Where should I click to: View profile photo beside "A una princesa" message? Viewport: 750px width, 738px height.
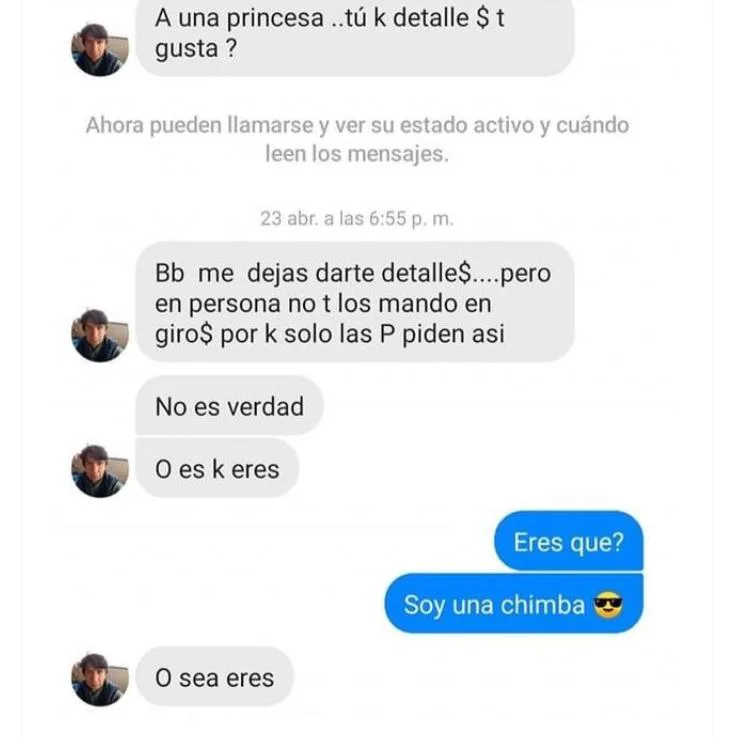[x=100, y=49]
